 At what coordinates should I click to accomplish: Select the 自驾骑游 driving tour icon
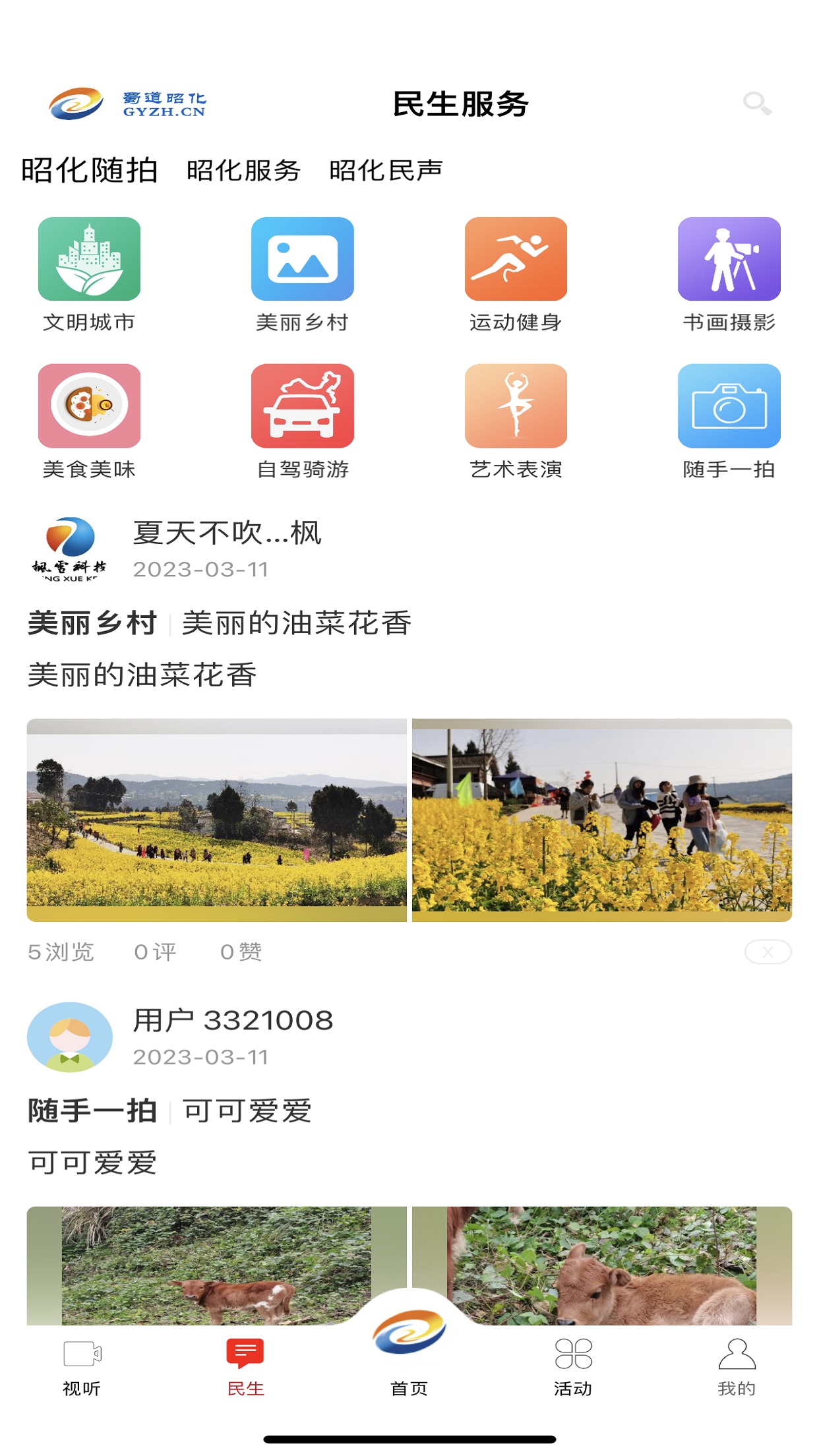302,408
